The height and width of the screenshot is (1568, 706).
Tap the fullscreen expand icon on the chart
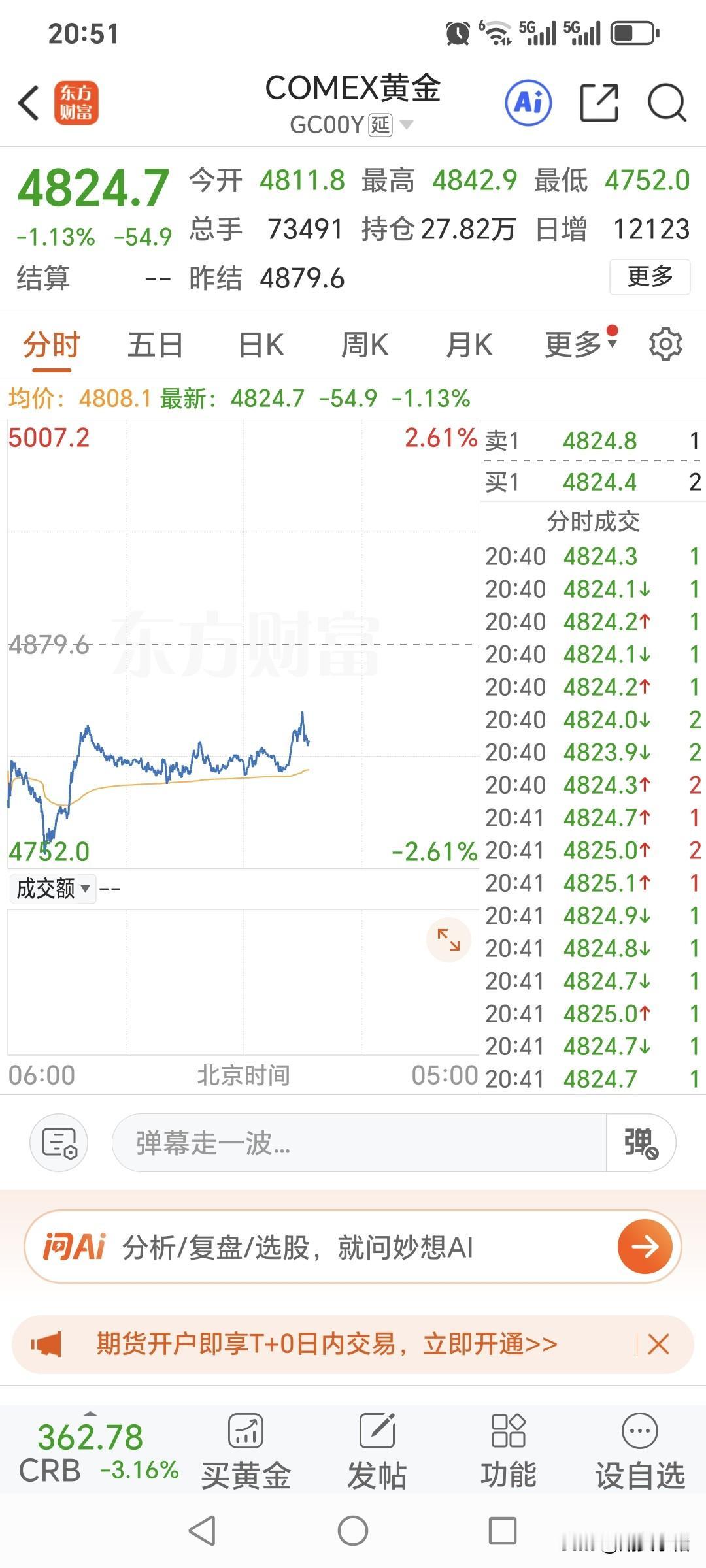tap(448, 939)
